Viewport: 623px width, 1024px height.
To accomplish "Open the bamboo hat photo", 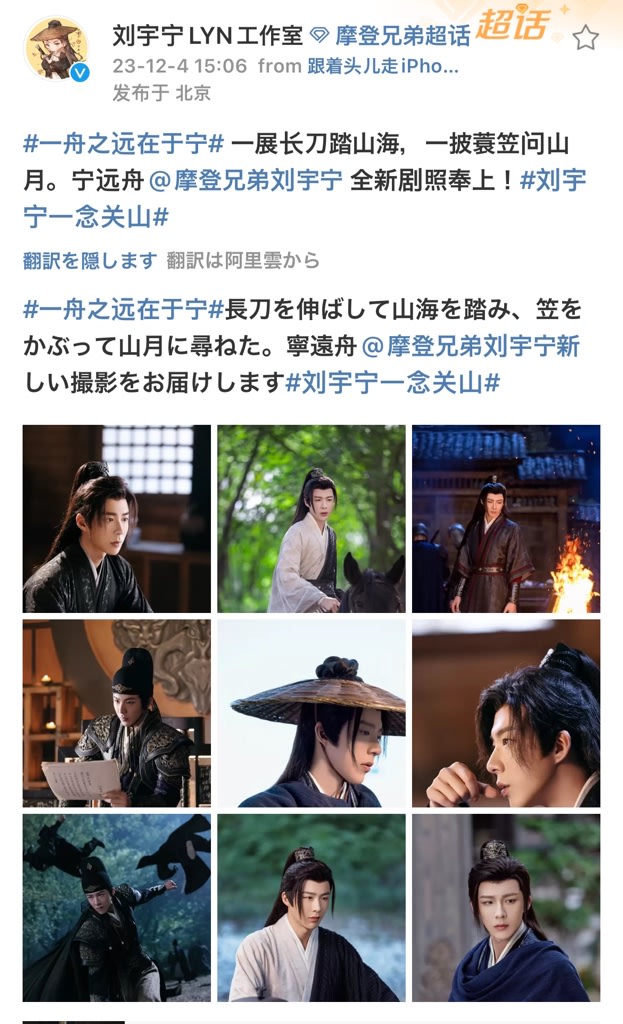I will tap(311, 713).
